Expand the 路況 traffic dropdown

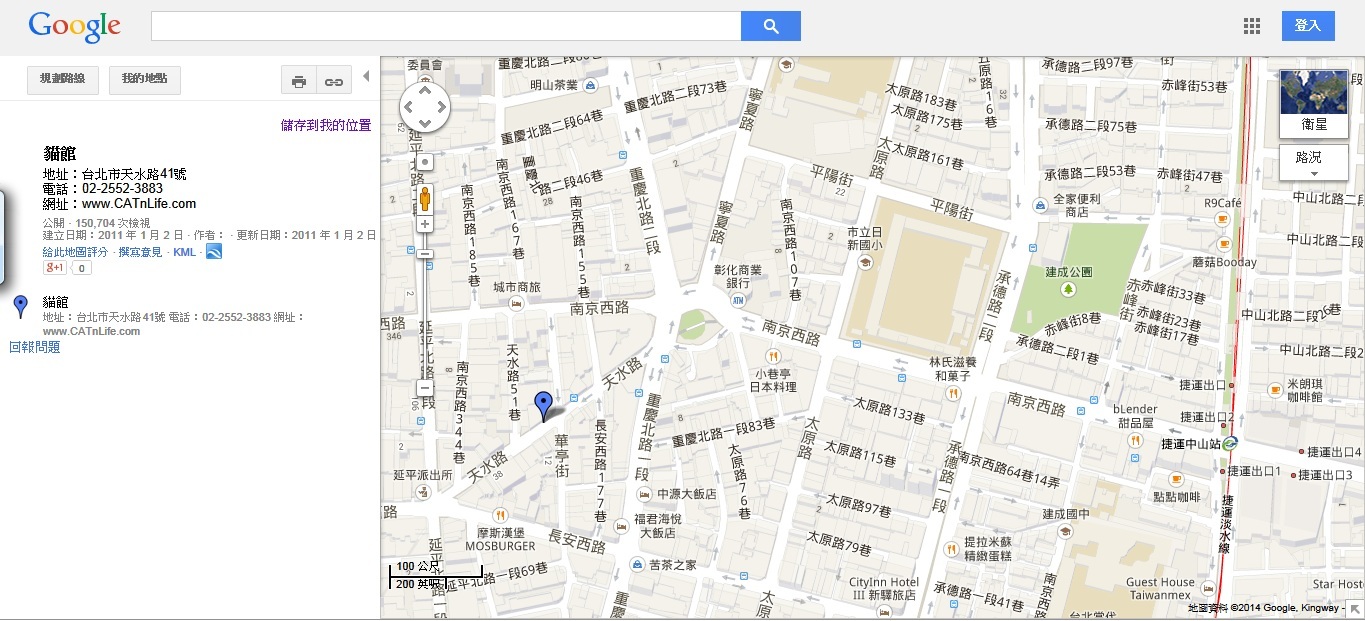[1314, 162]
